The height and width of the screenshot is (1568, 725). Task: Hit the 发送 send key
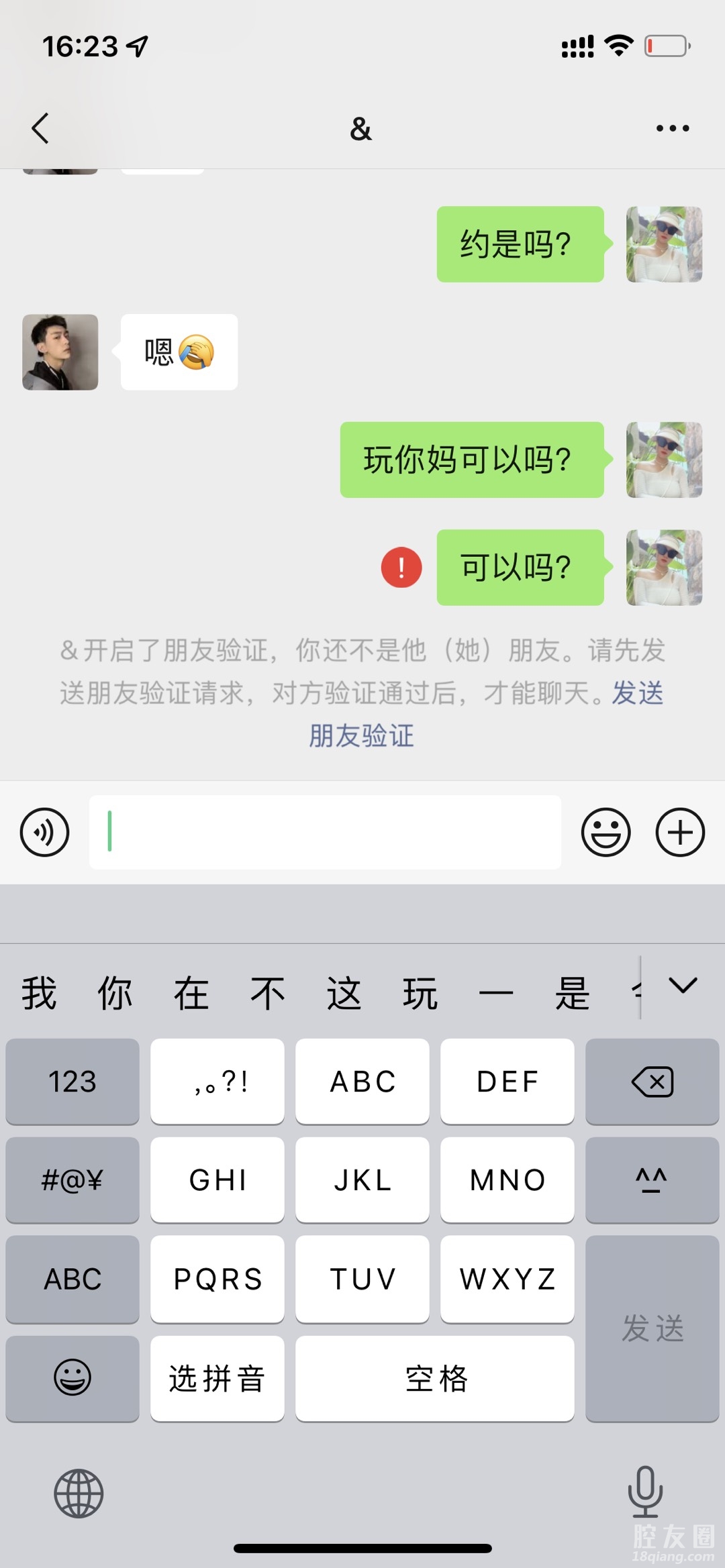[652, 1328]
